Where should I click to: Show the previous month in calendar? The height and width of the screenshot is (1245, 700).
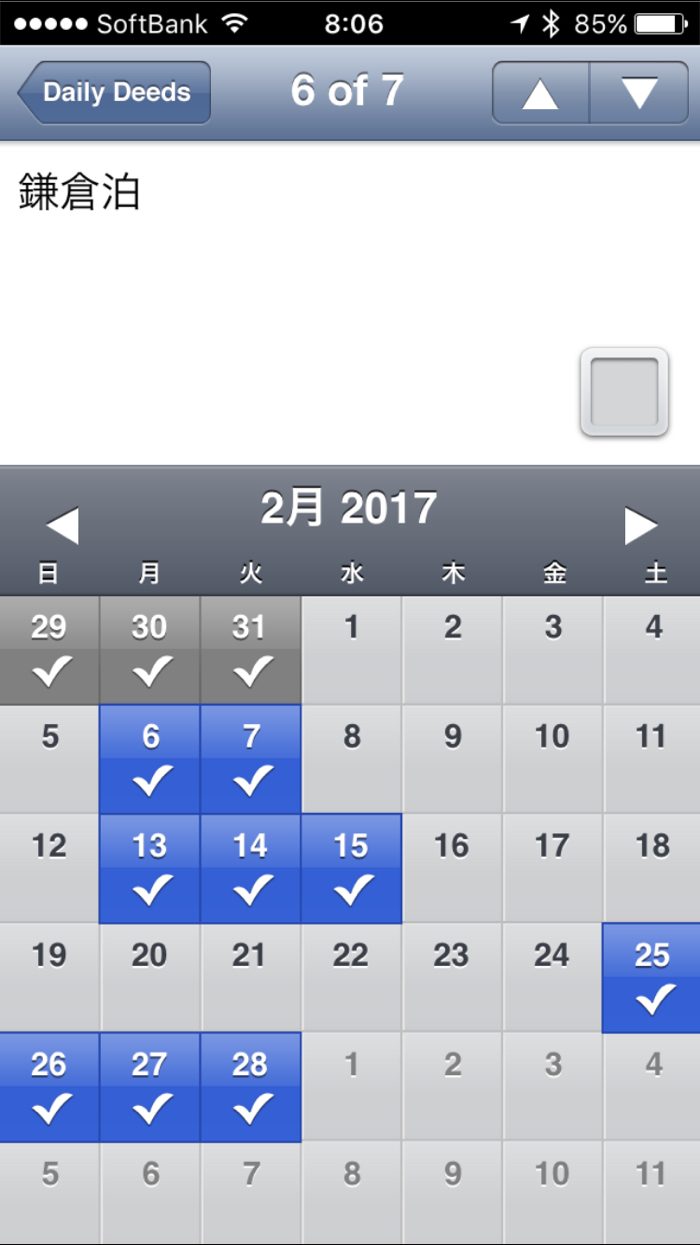click(62, 525)
